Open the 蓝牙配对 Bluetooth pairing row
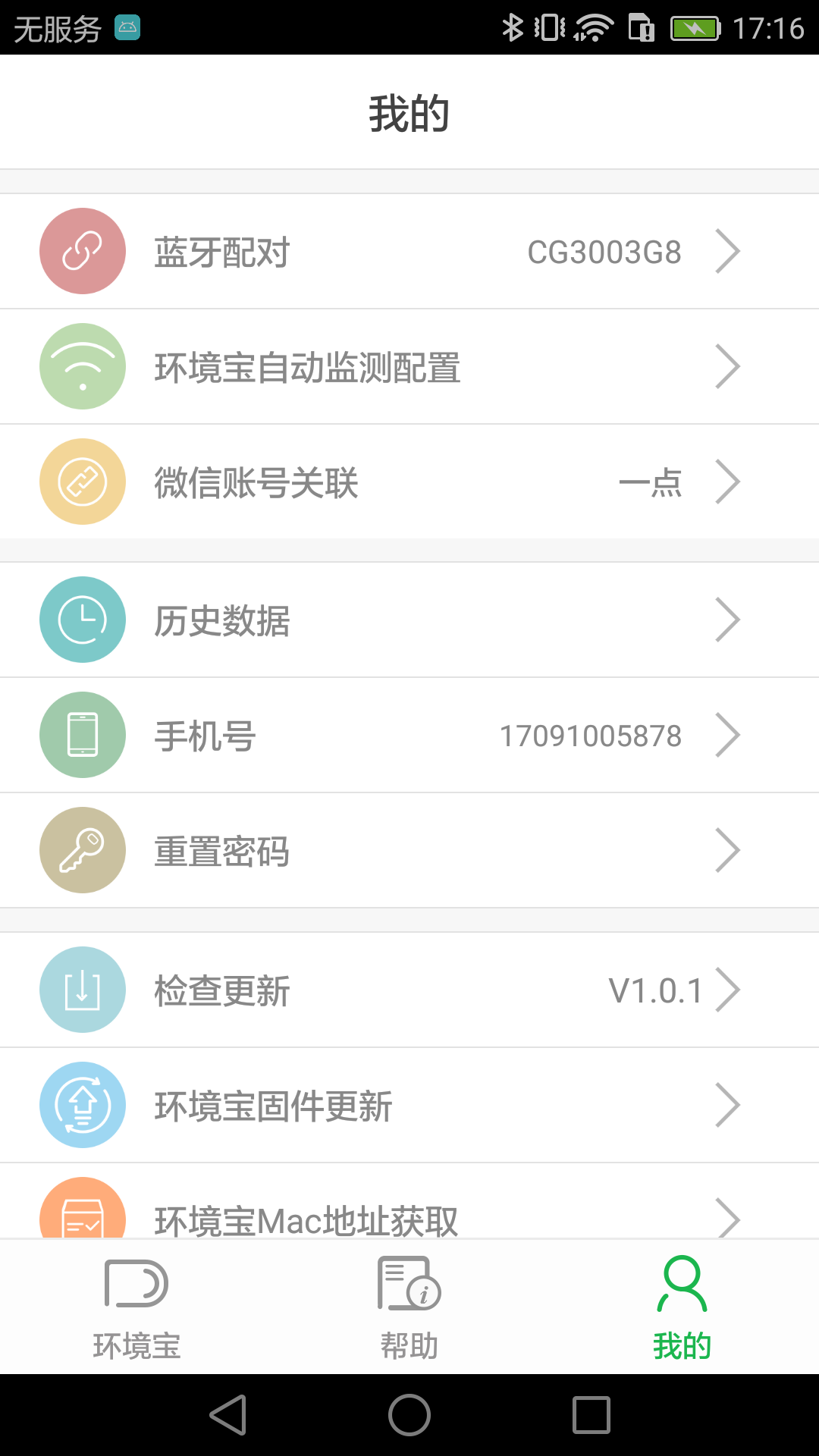The width and height of the screenshot is (819, 1456). [x=409, y=252]
